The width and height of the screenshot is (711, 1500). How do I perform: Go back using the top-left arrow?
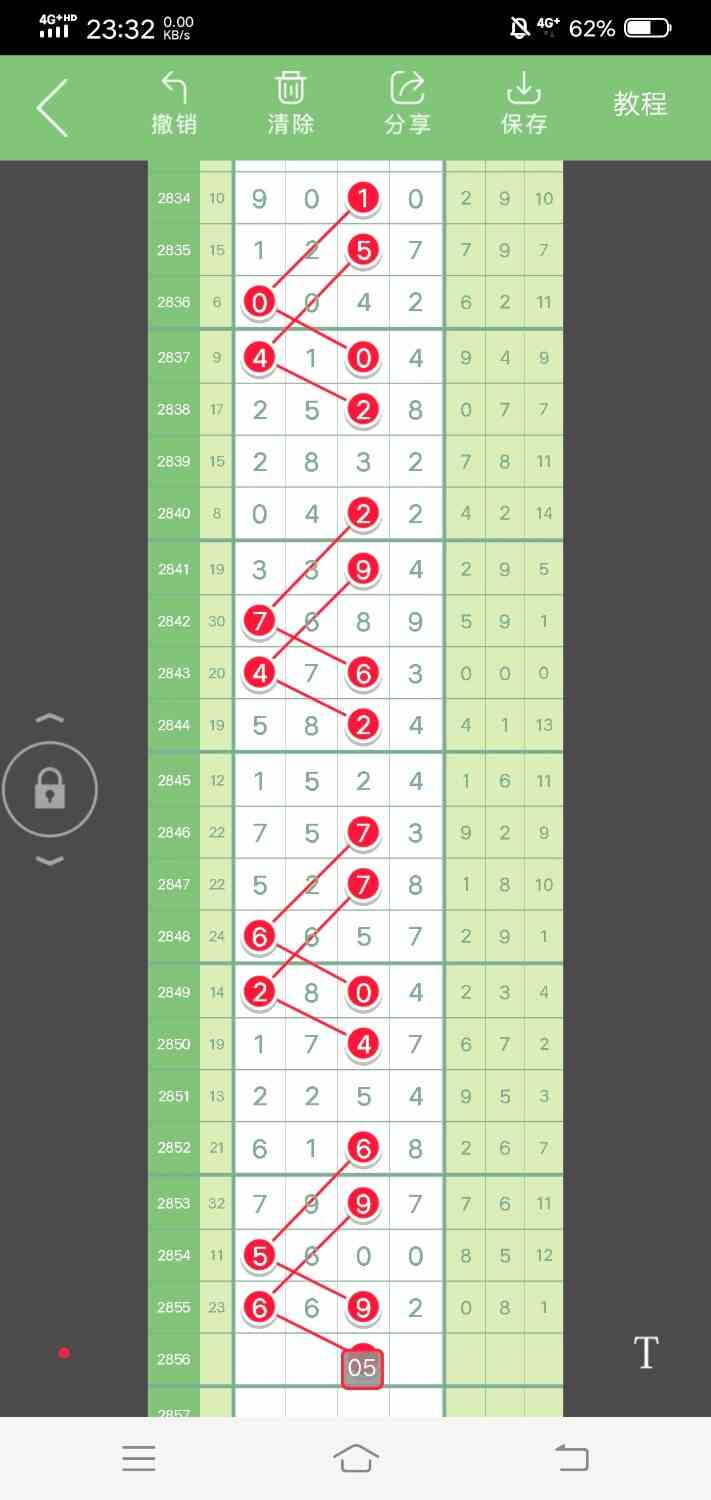point(52,107)
